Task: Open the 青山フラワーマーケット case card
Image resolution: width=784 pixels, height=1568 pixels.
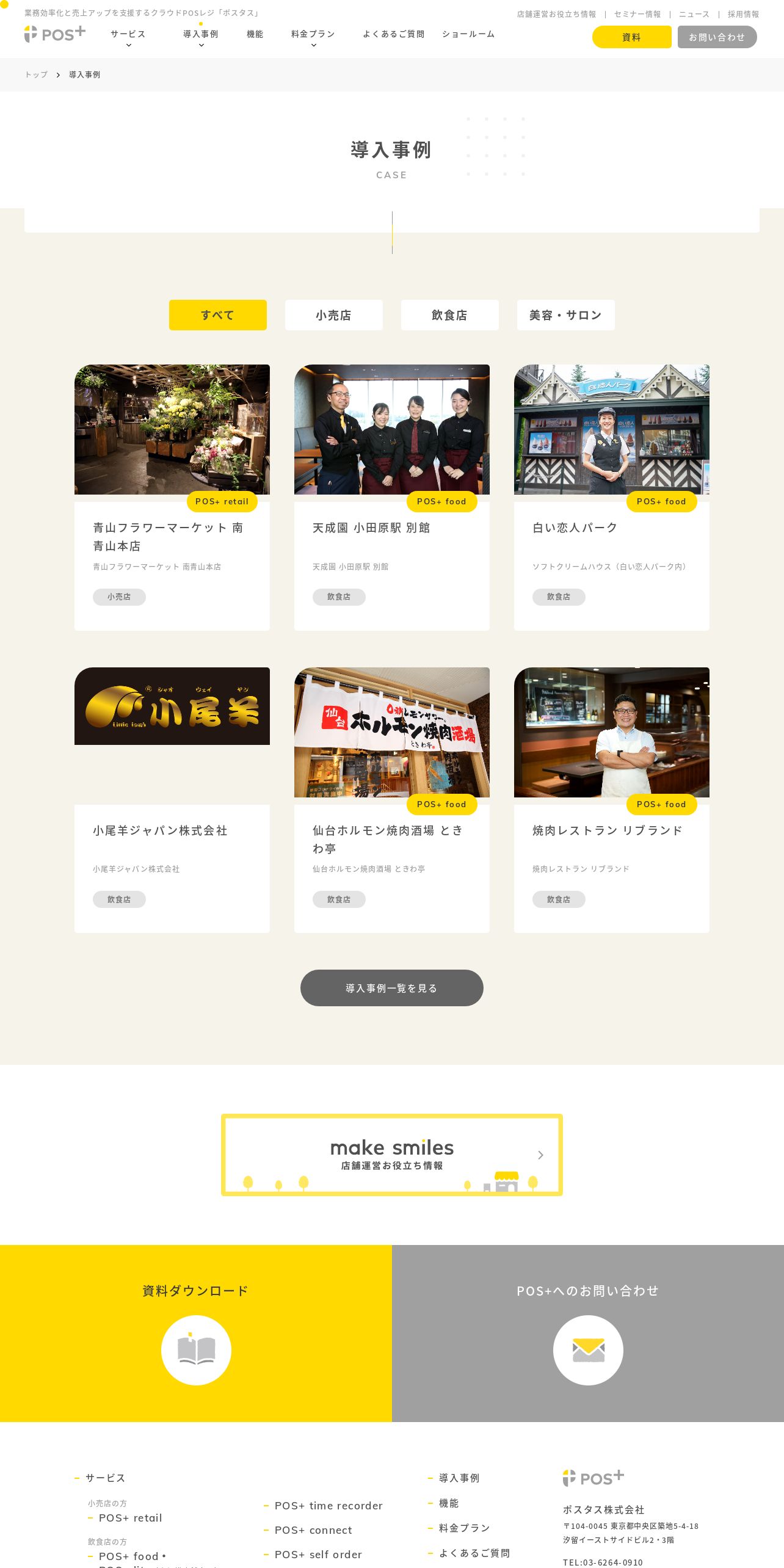Action: 172,497
